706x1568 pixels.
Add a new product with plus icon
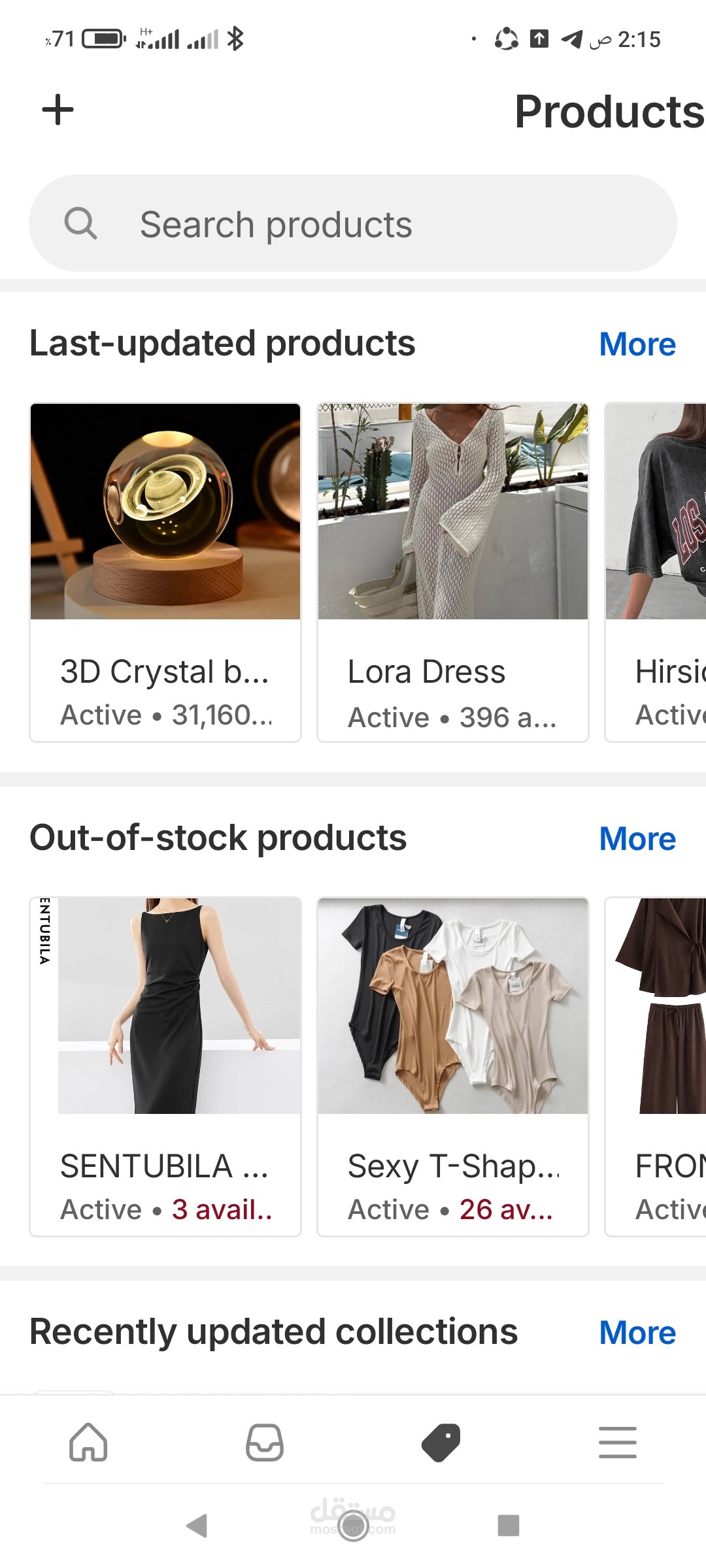pyautogui.click(x=58, y=110)
